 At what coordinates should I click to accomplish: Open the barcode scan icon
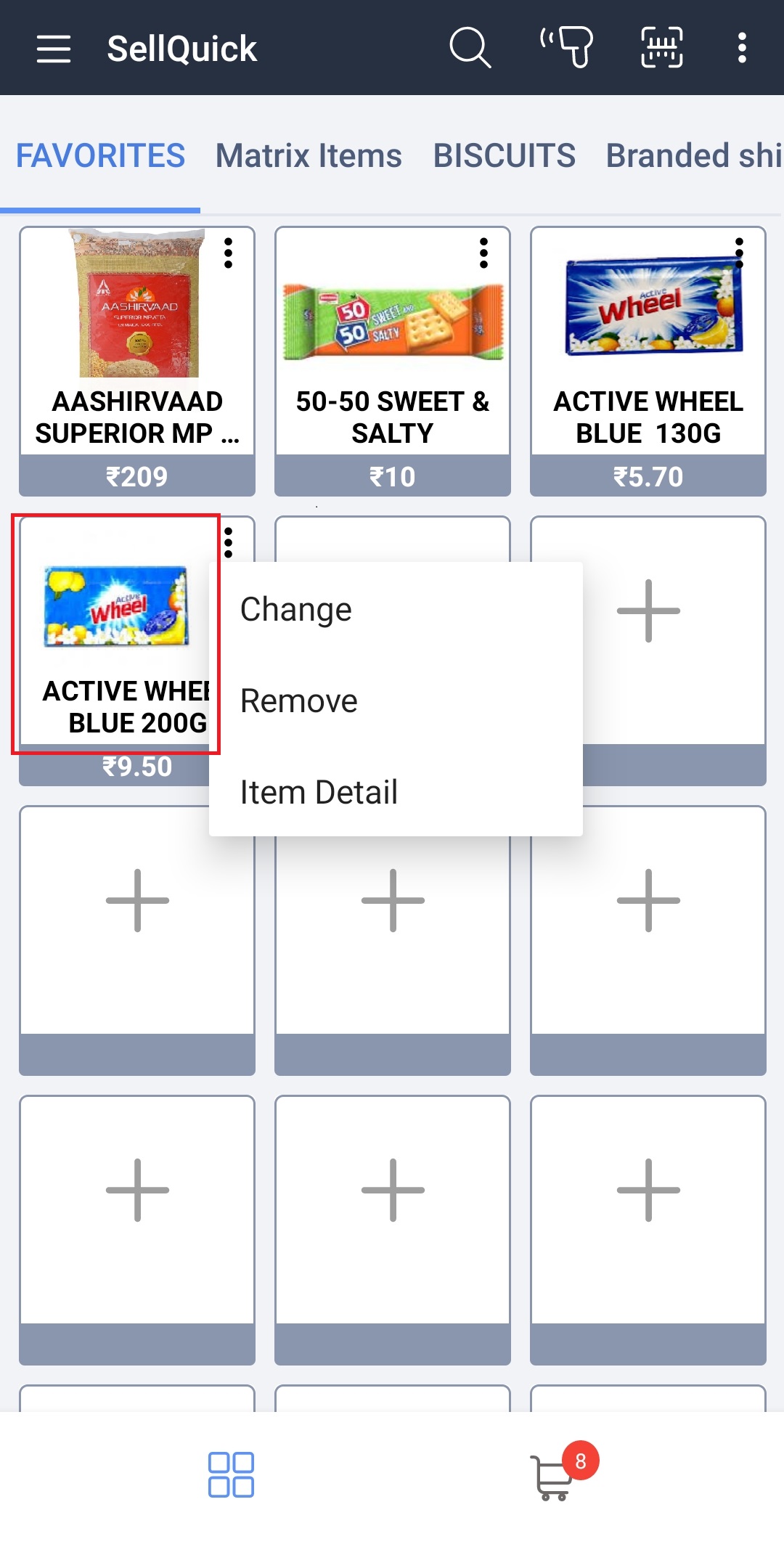click(x=661, y=49)
